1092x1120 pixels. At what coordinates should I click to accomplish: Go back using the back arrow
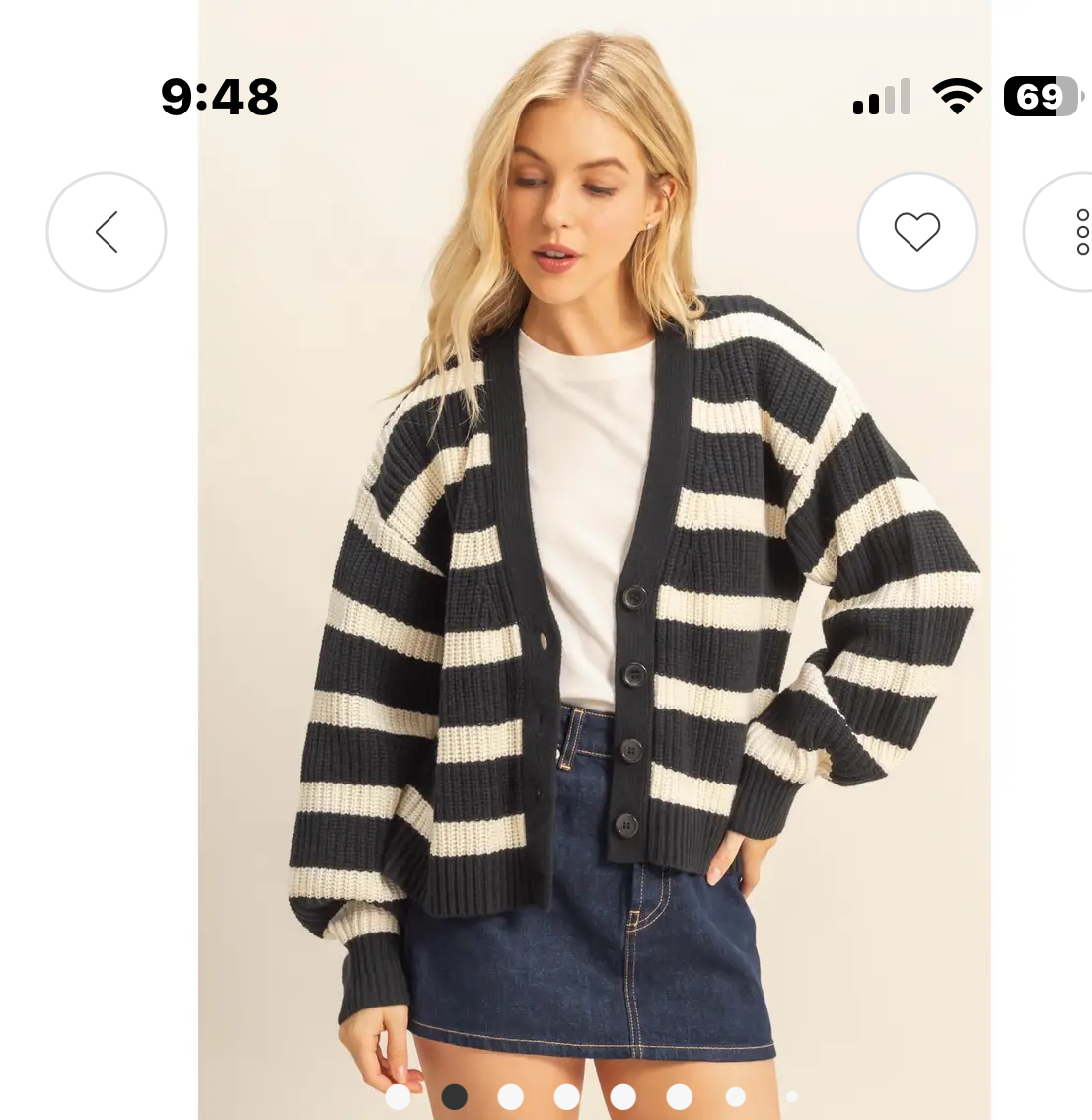[107, 232]
